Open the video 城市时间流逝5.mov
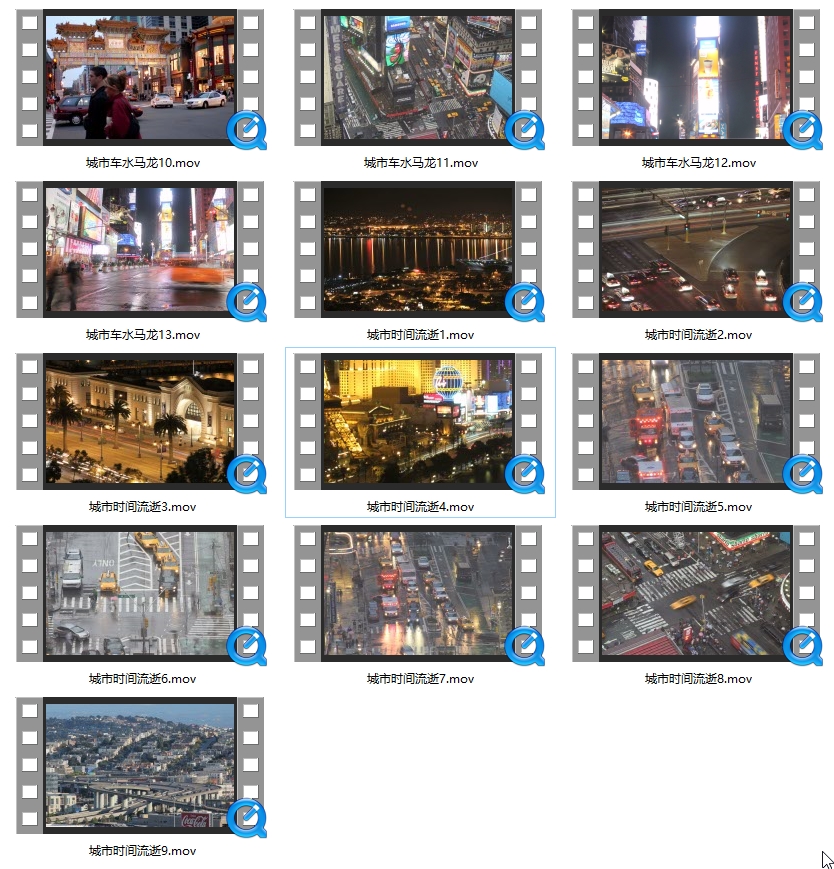Image resolution: width=834 pixels, height=869 pixels. (x=696, y=421)
